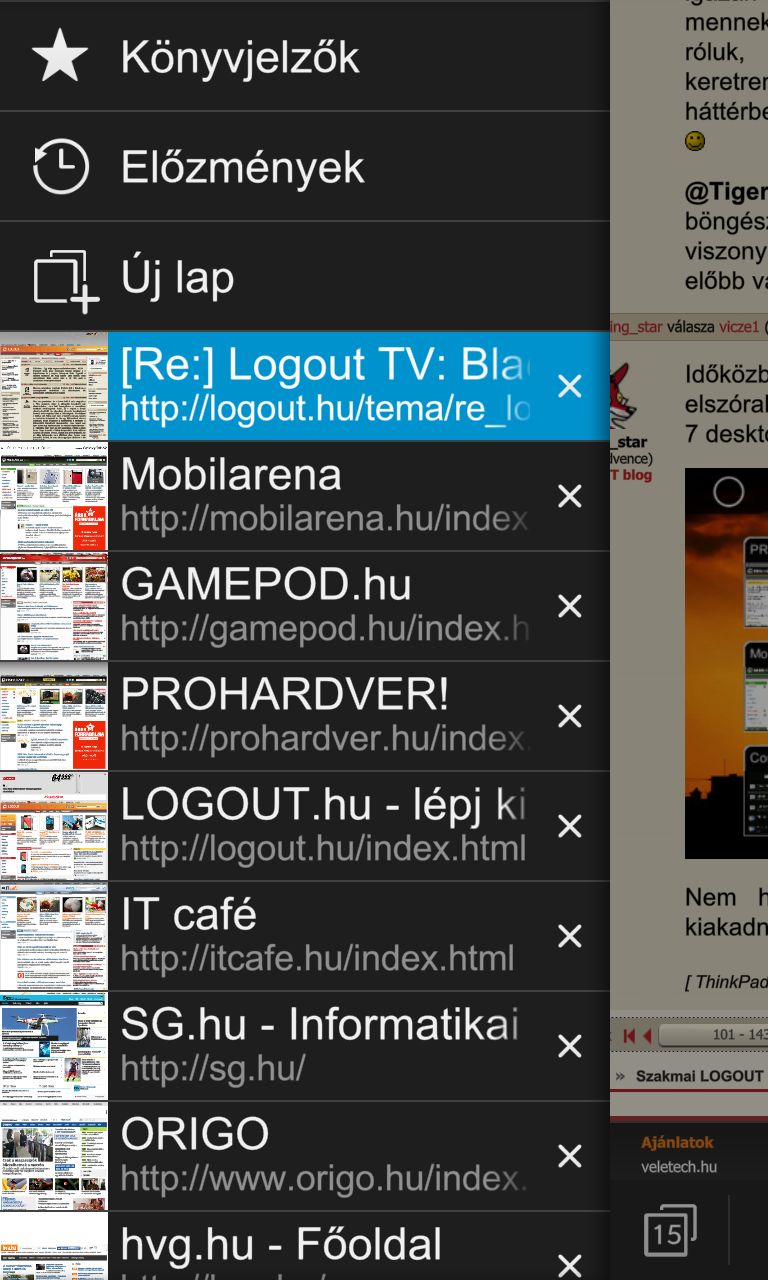This screenshot has height=1280, width=768.
Task: Close the ORIGO tab
Action: tap(570, 1156)
